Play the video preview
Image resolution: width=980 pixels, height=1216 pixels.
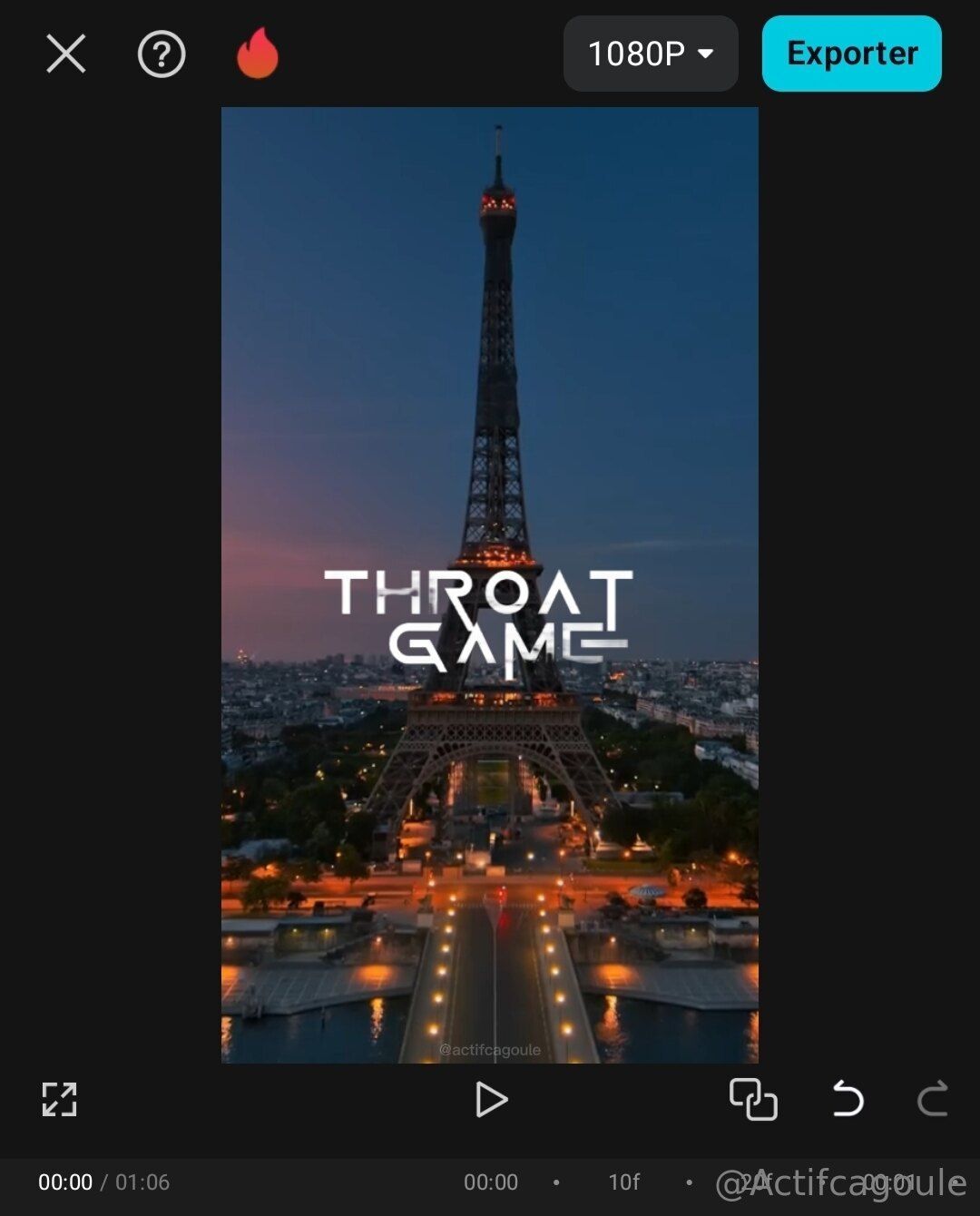pyautogui.click(x=491, y=1099)
